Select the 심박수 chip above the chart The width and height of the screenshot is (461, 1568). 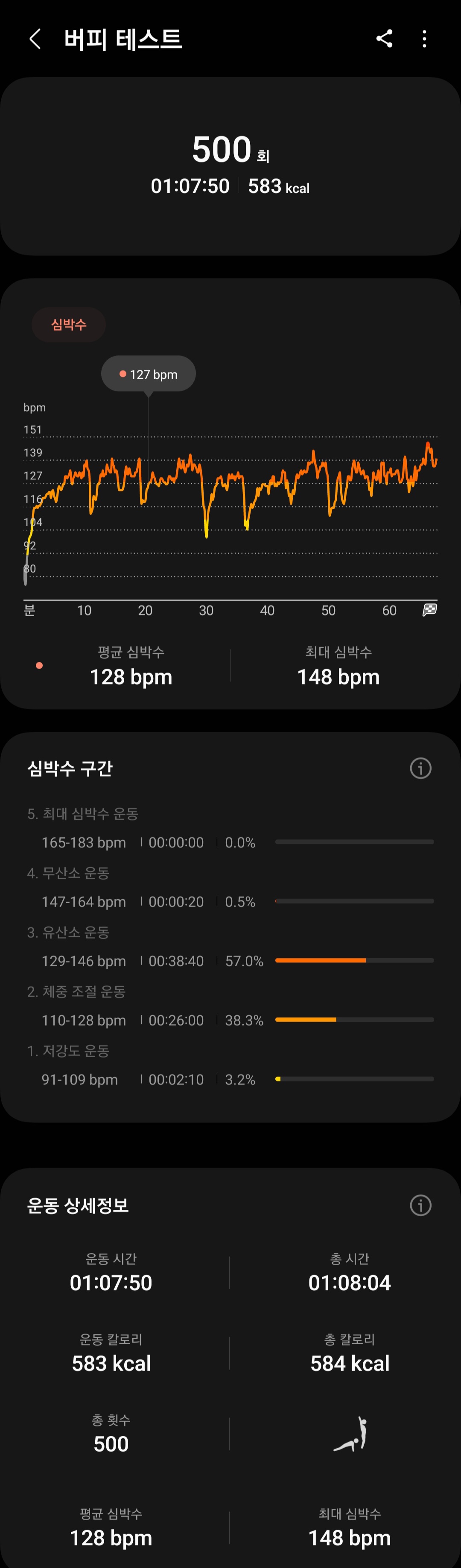pyautogui.click(x=69, y=325)
